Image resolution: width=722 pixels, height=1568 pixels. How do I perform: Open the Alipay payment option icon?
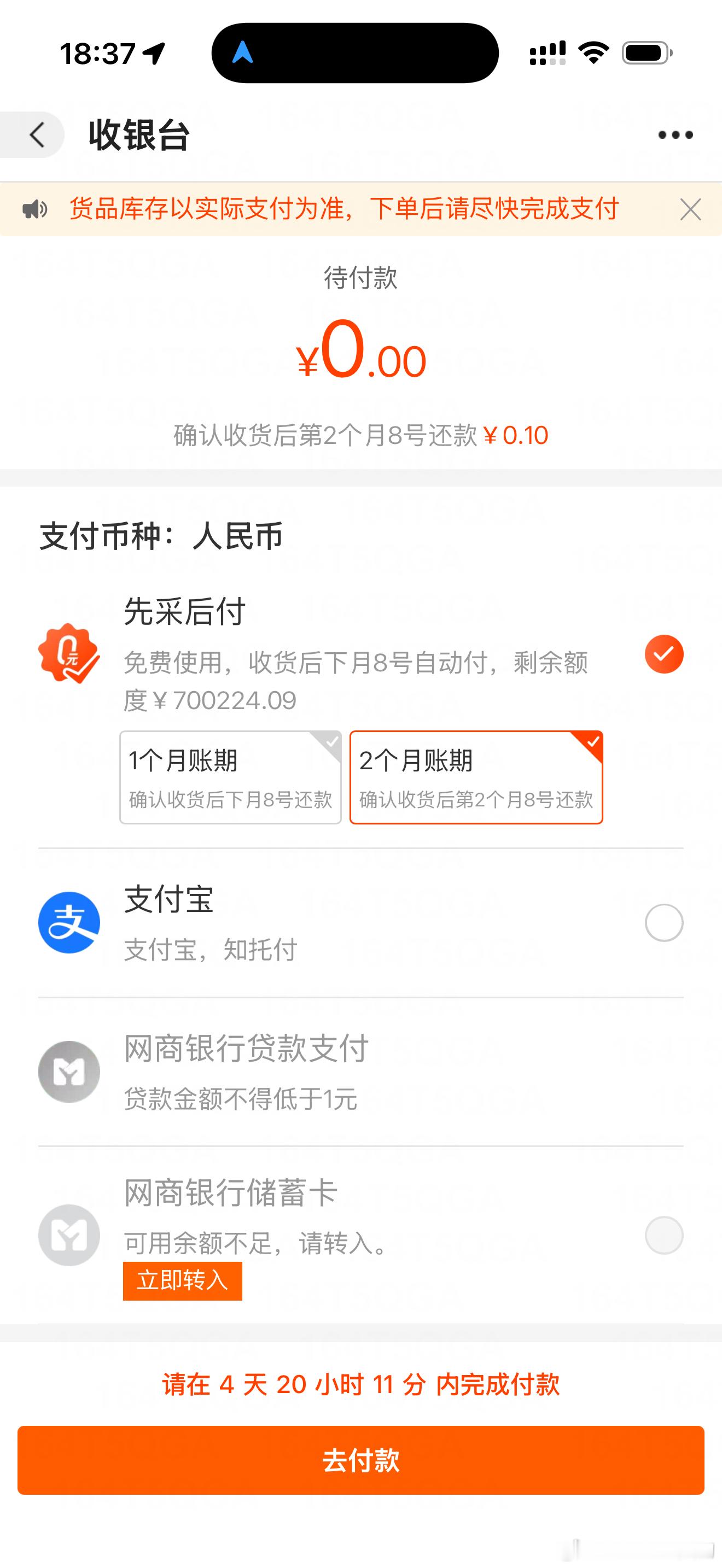[69, 922]
